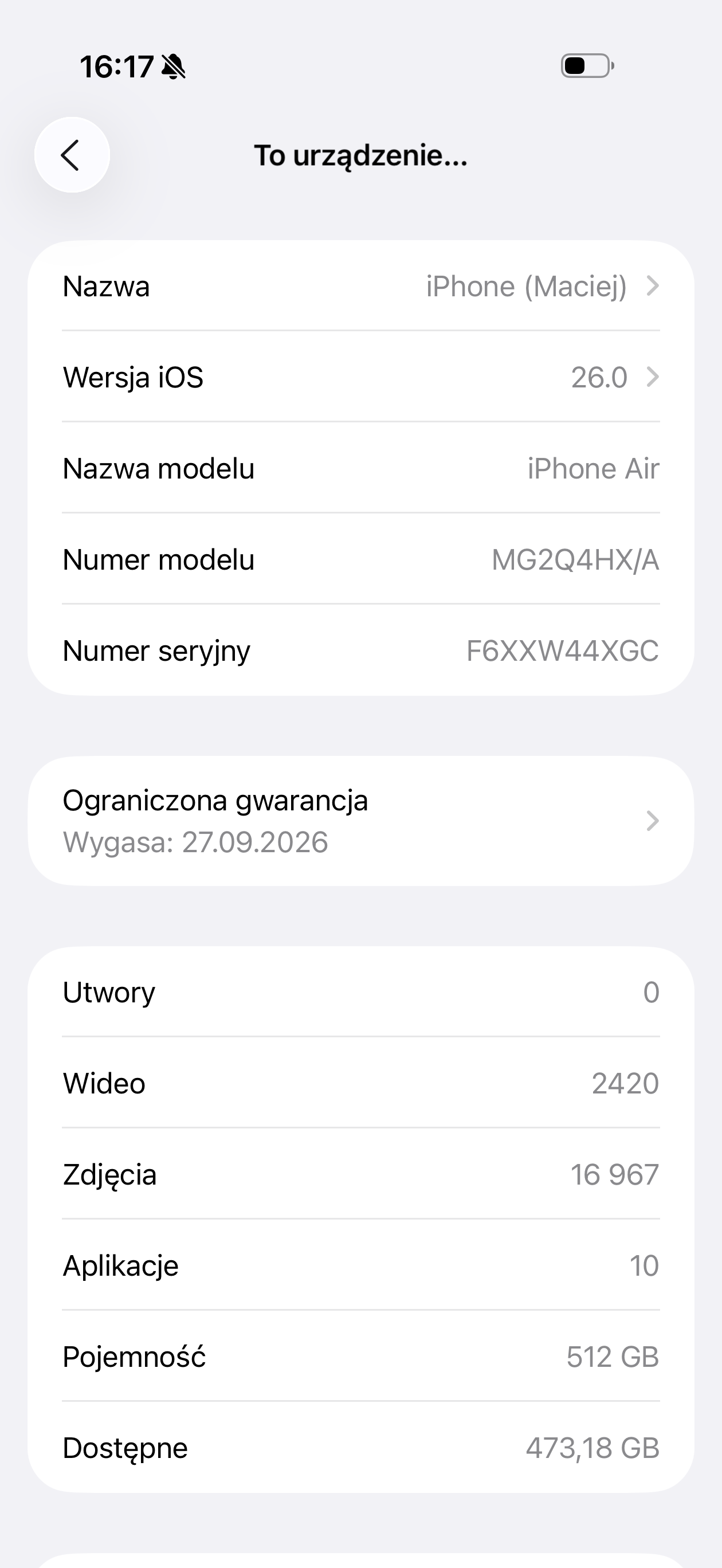Open the Wersja iOS row
This screenshot has width=722, height=1568.
(x=360, y=378)
